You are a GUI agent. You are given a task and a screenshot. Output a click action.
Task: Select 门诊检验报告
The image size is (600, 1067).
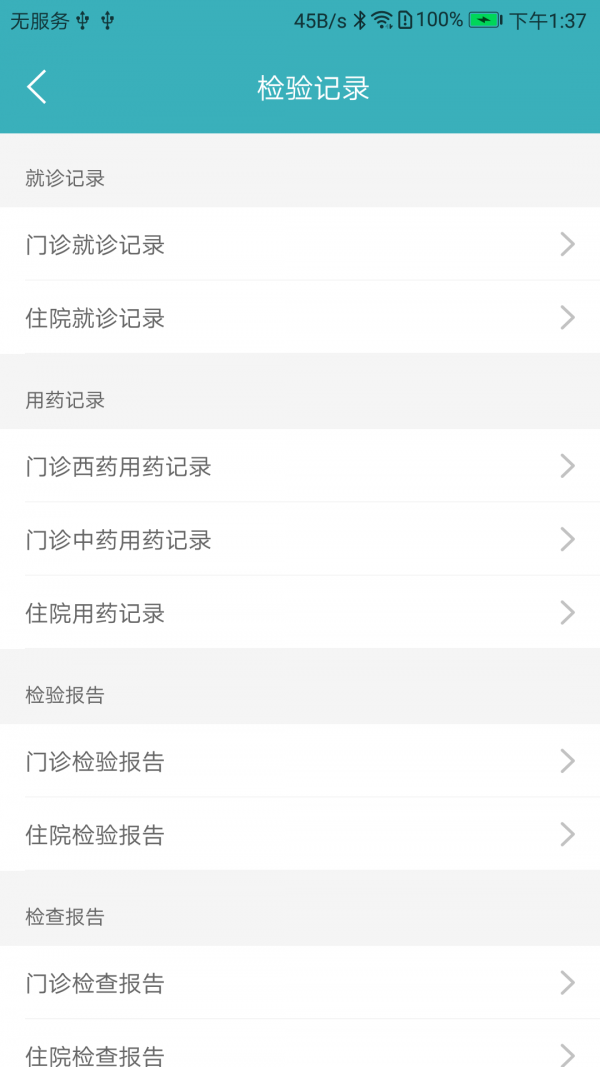click(300, 761)
